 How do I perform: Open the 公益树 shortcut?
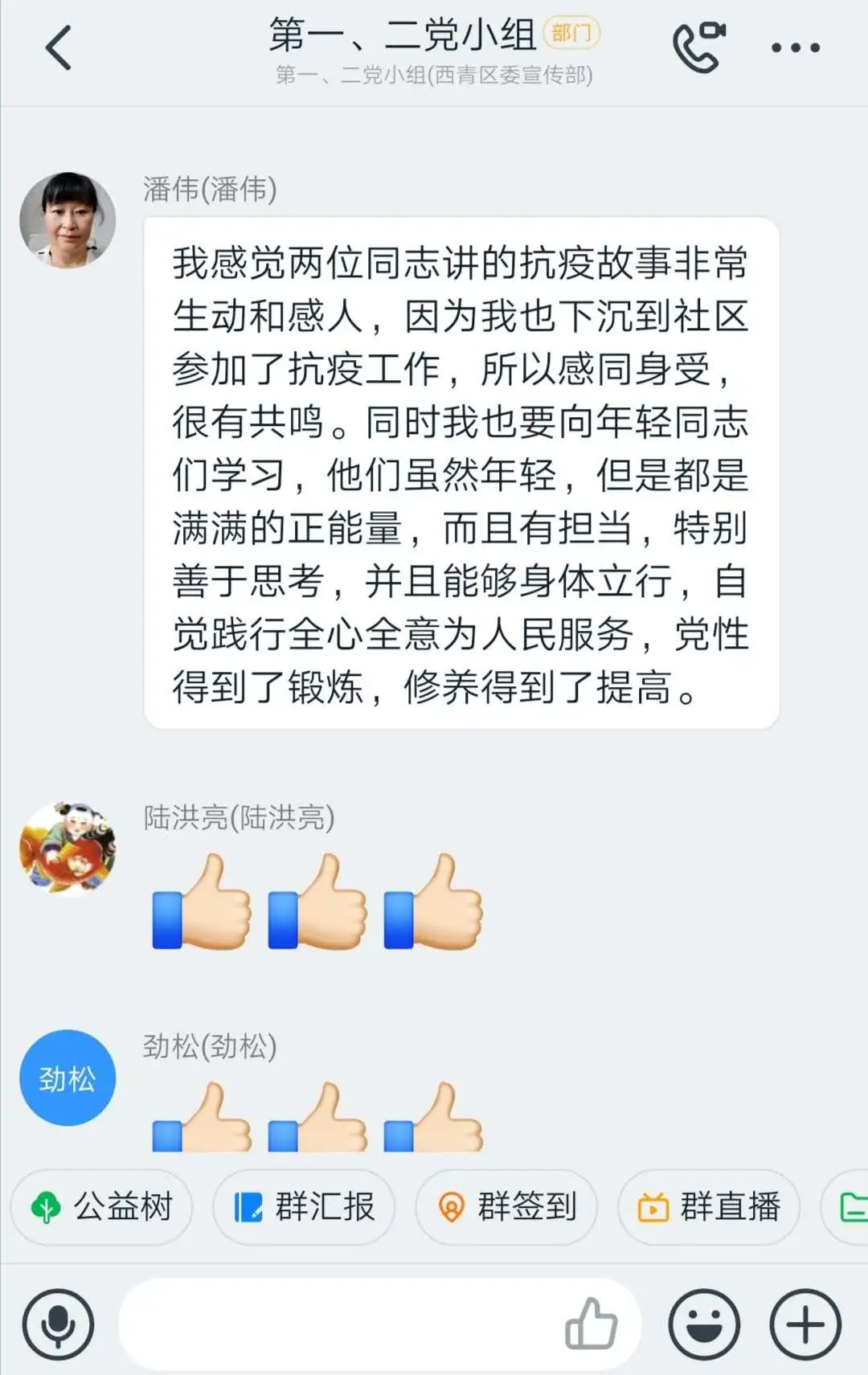pos(102,1207)
